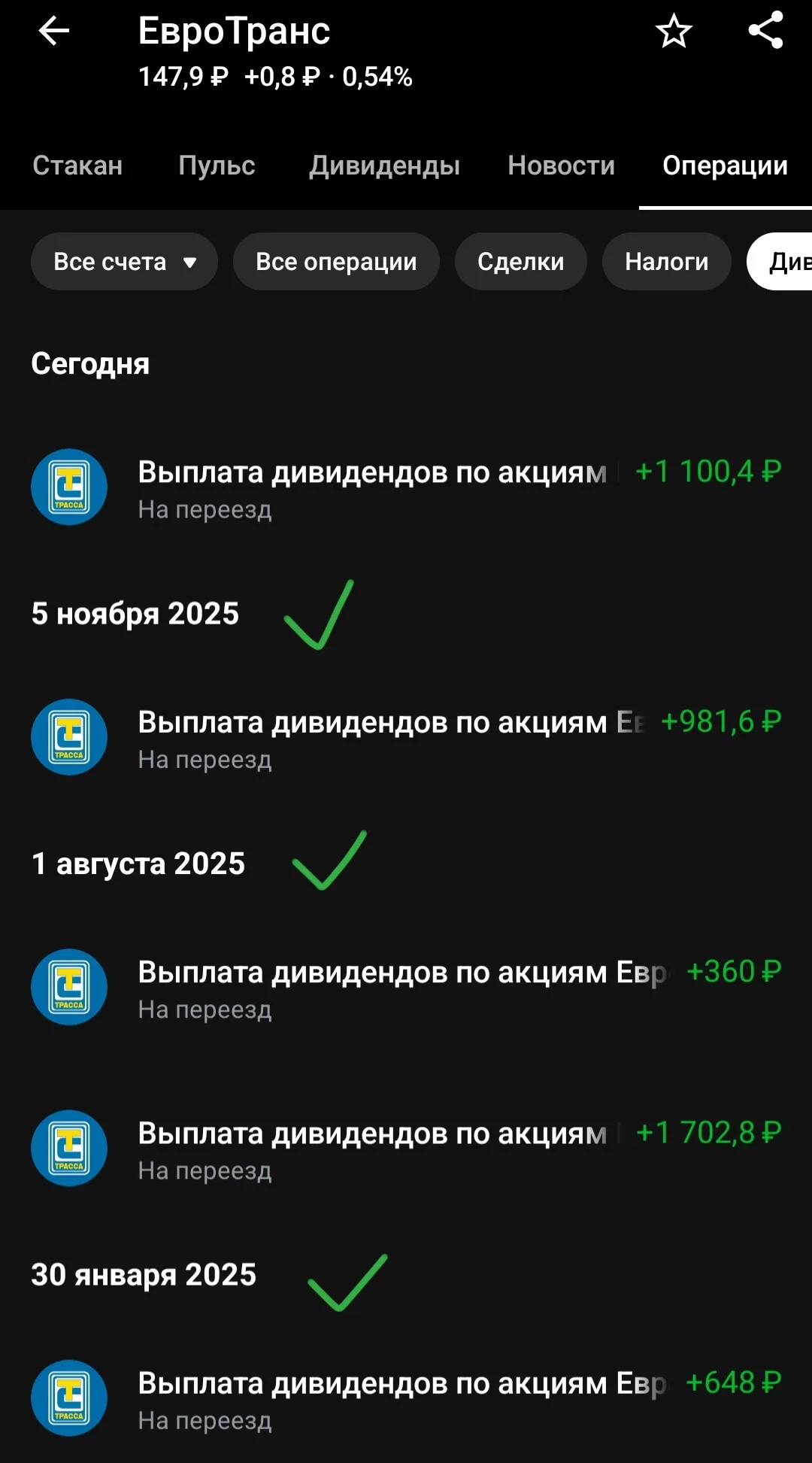Open dividend payout of +648 ₽
The image size is (812, 1463).
(406, 1398)
